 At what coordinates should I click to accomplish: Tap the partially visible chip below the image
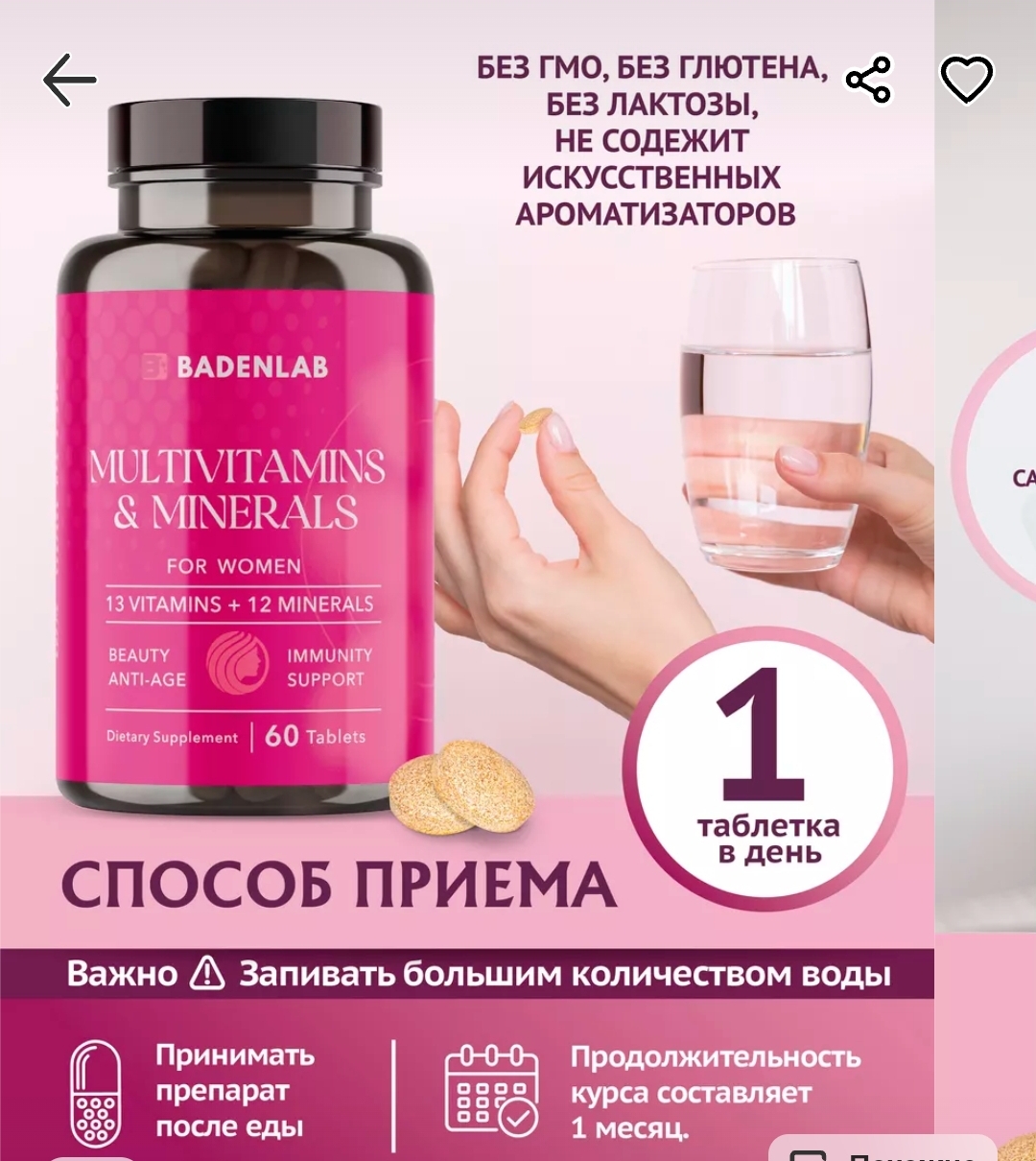pos(883,1149)
